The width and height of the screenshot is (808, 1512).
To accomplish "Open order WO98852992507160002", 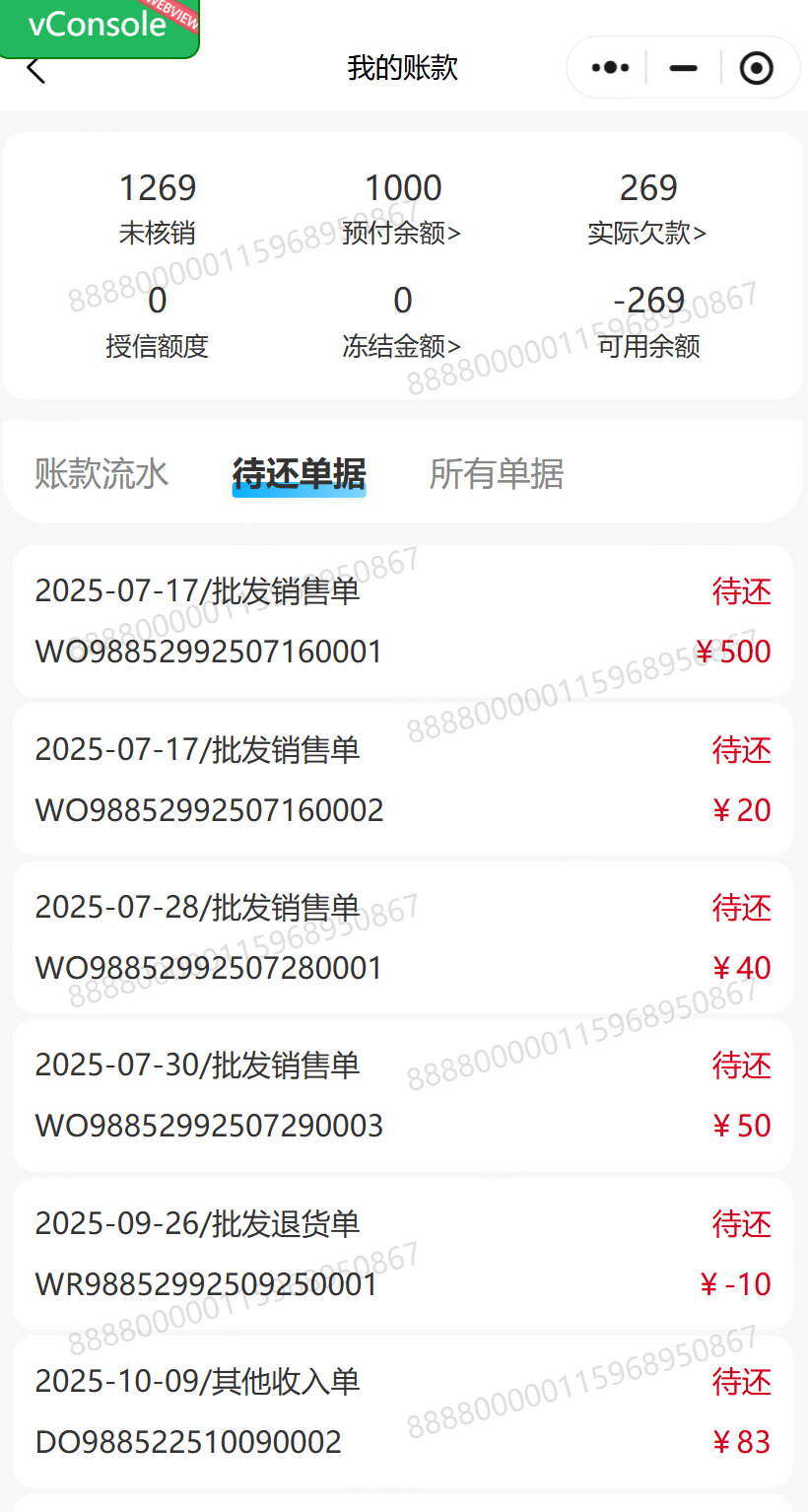I will 402,780.
